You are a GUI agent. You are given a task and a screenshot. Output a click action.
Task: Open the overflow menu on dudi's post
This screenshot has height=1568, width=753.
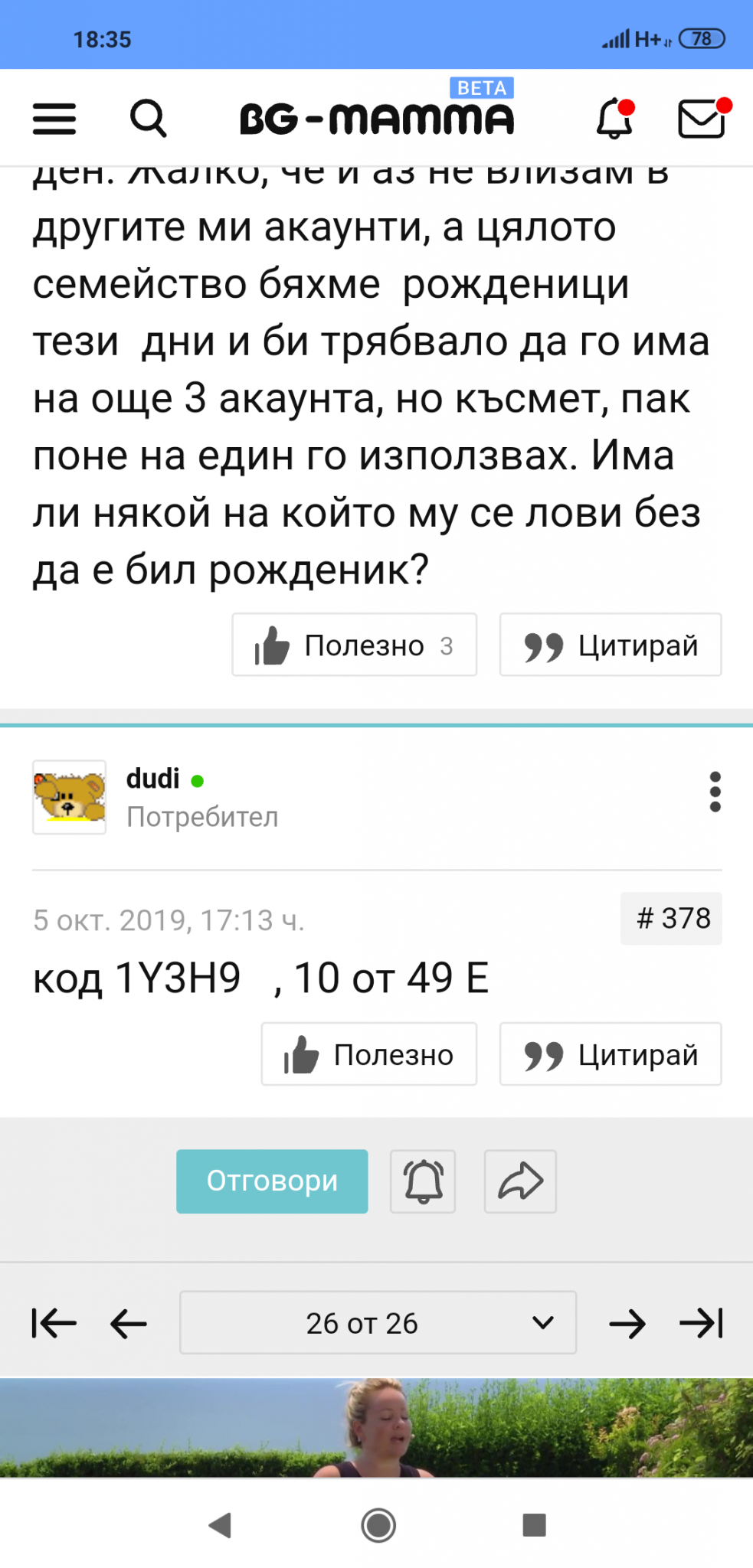[715, 792]
